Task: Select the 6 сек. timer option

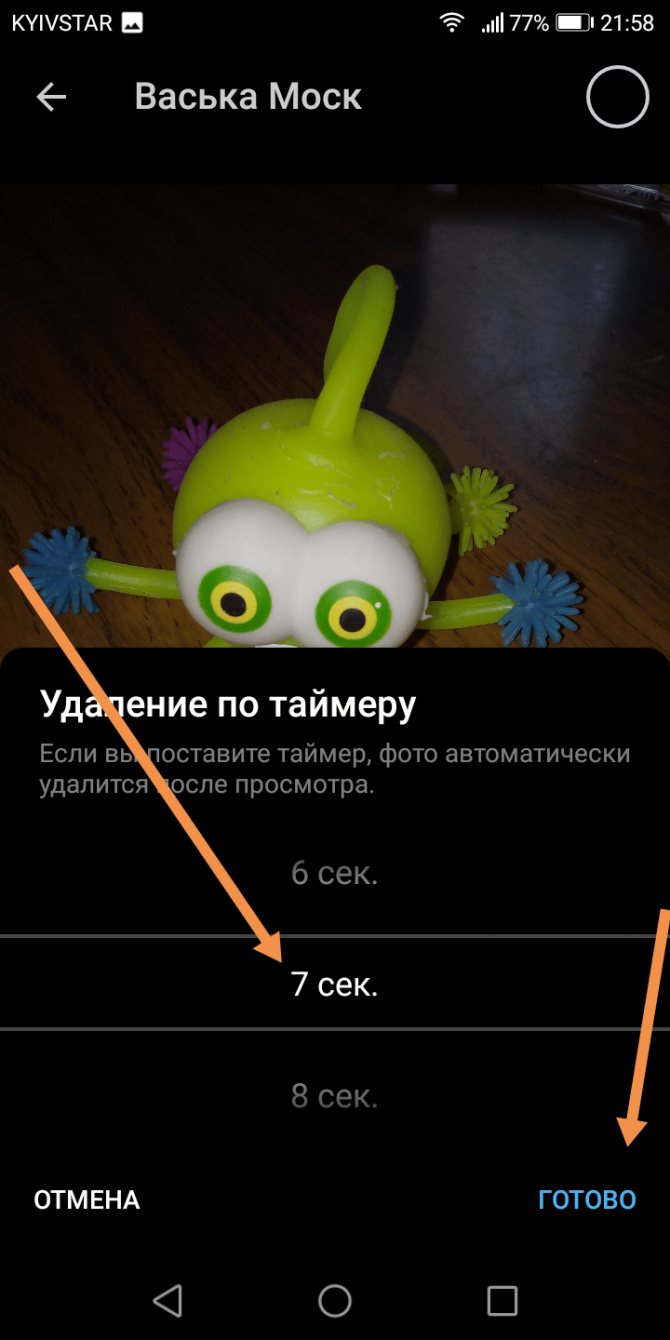Action: coord(334,873)
